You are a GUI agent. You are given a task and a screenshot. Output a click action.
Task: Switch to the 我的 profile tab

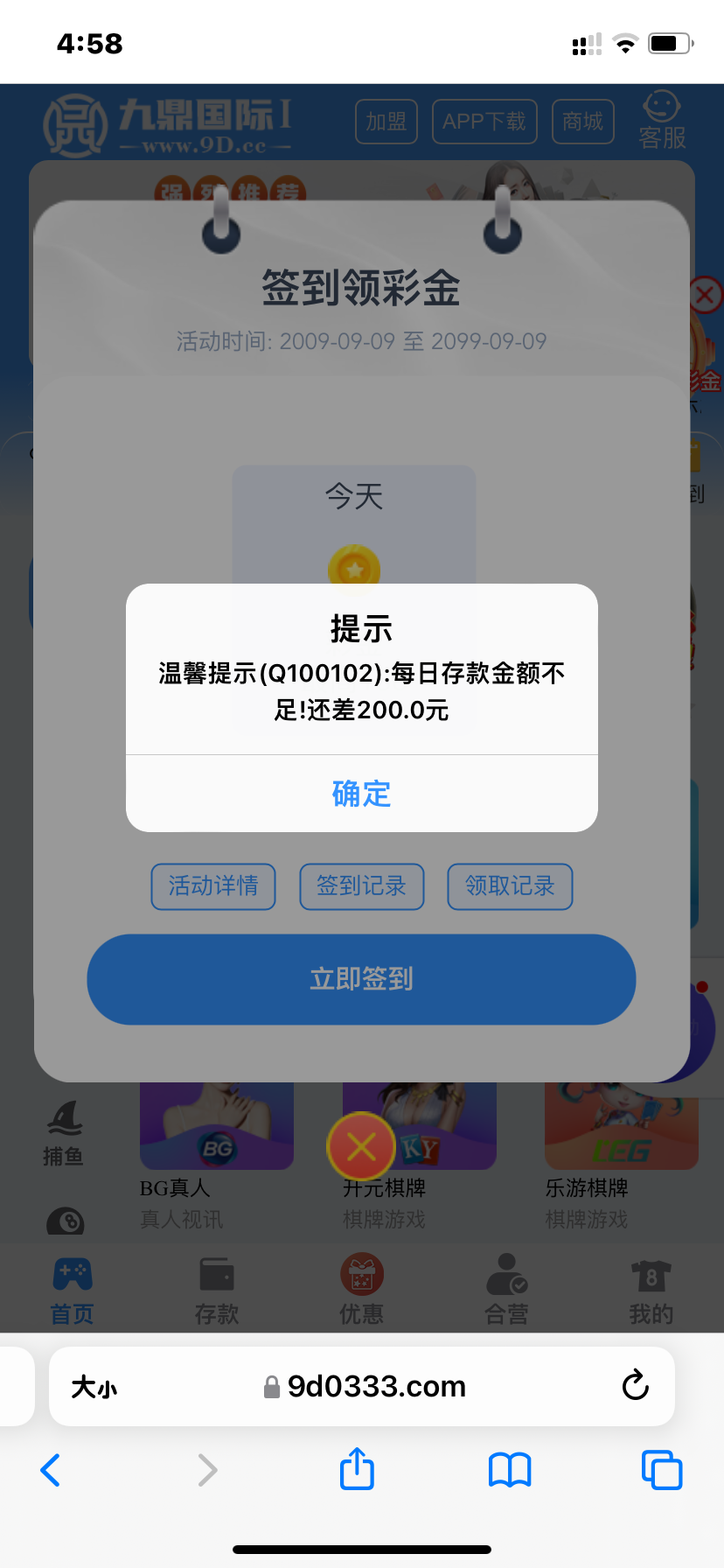(651, 1291)
